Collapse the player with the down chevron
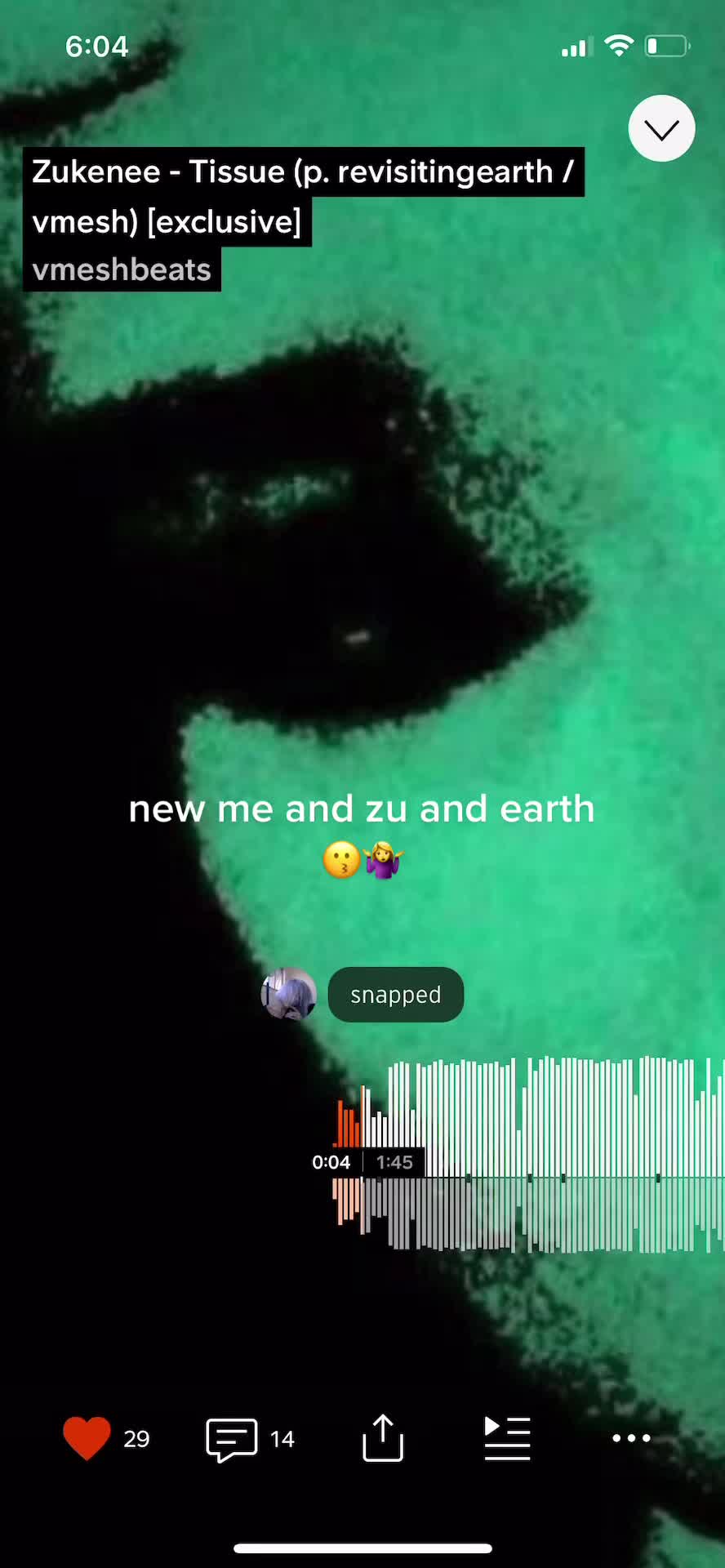The width and height of the screenshot is (725, 1568). [661, 129]
